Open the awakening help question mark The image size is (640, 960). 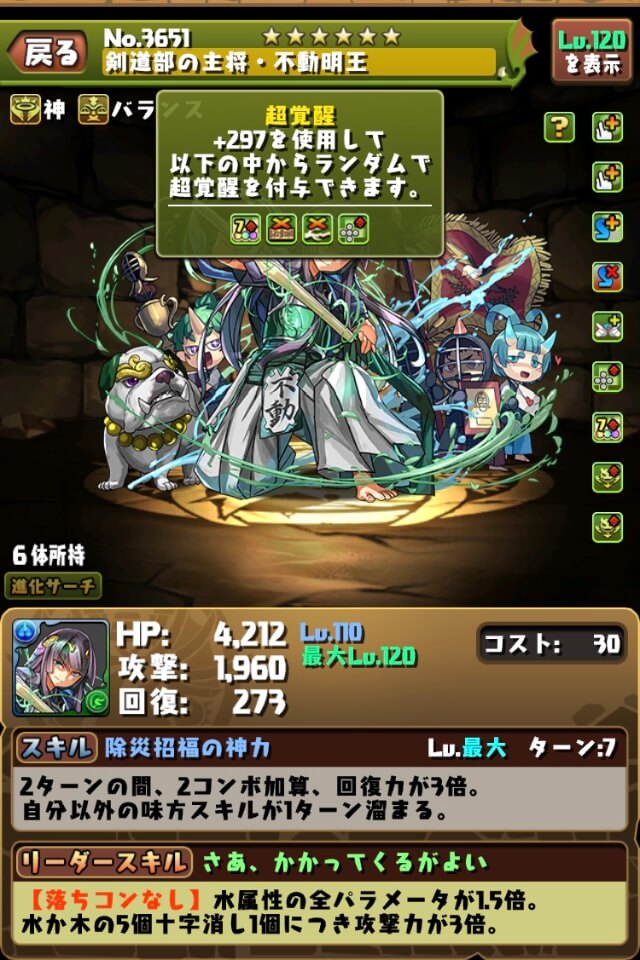coord(559,127)
